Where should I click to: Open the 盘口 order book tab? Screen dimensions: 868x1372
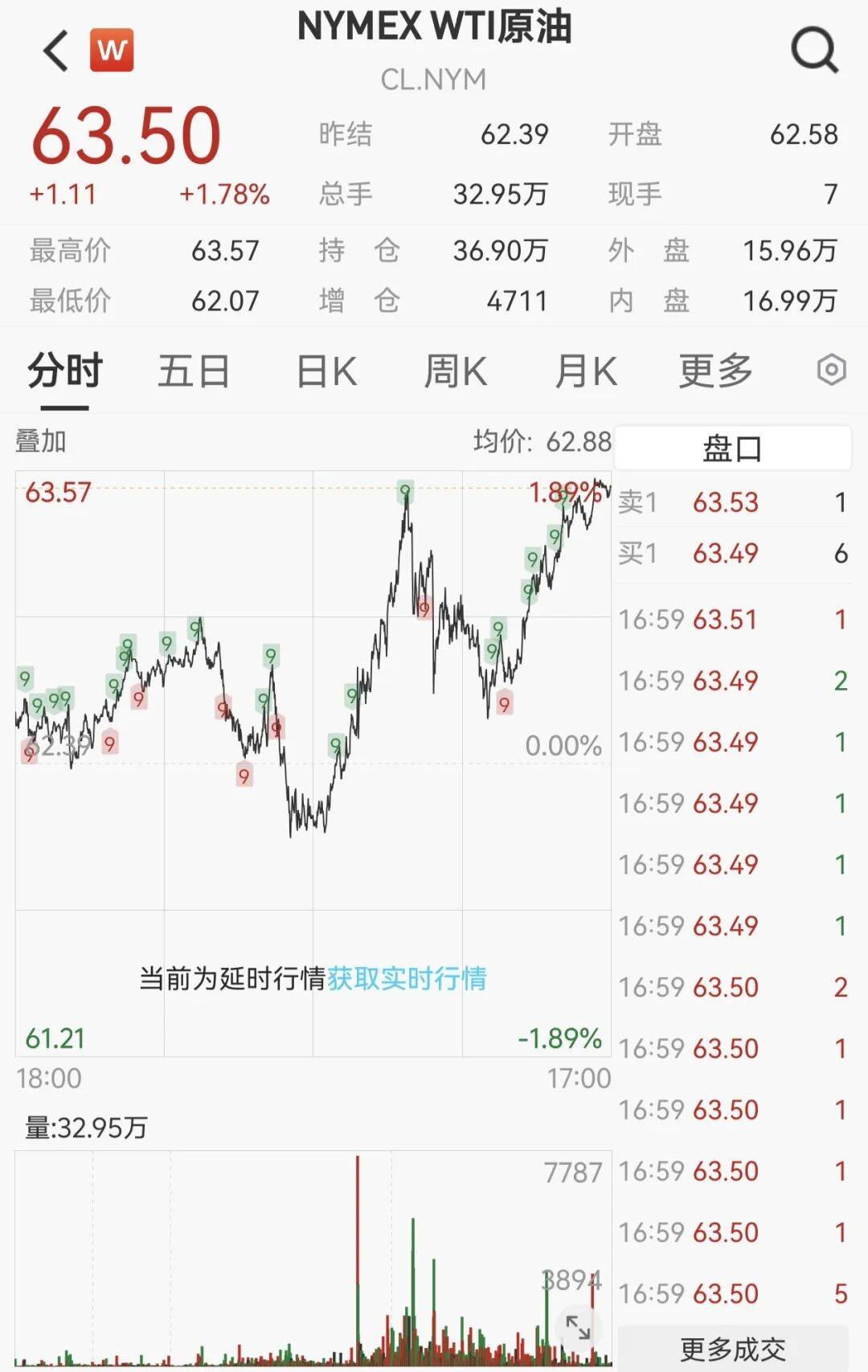732,448
